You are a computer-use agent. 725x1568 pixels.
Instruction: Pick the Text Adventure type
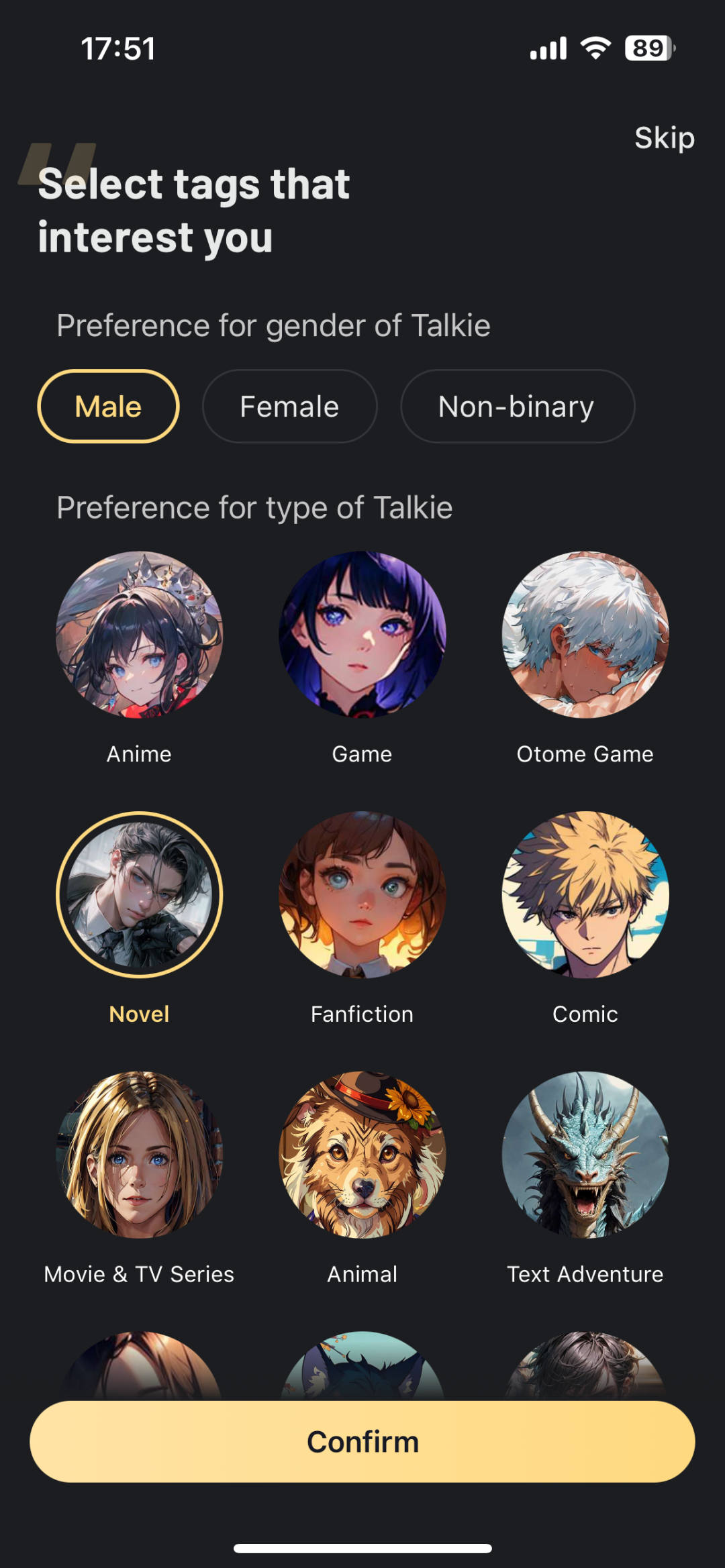click(x=585, y=1154)
